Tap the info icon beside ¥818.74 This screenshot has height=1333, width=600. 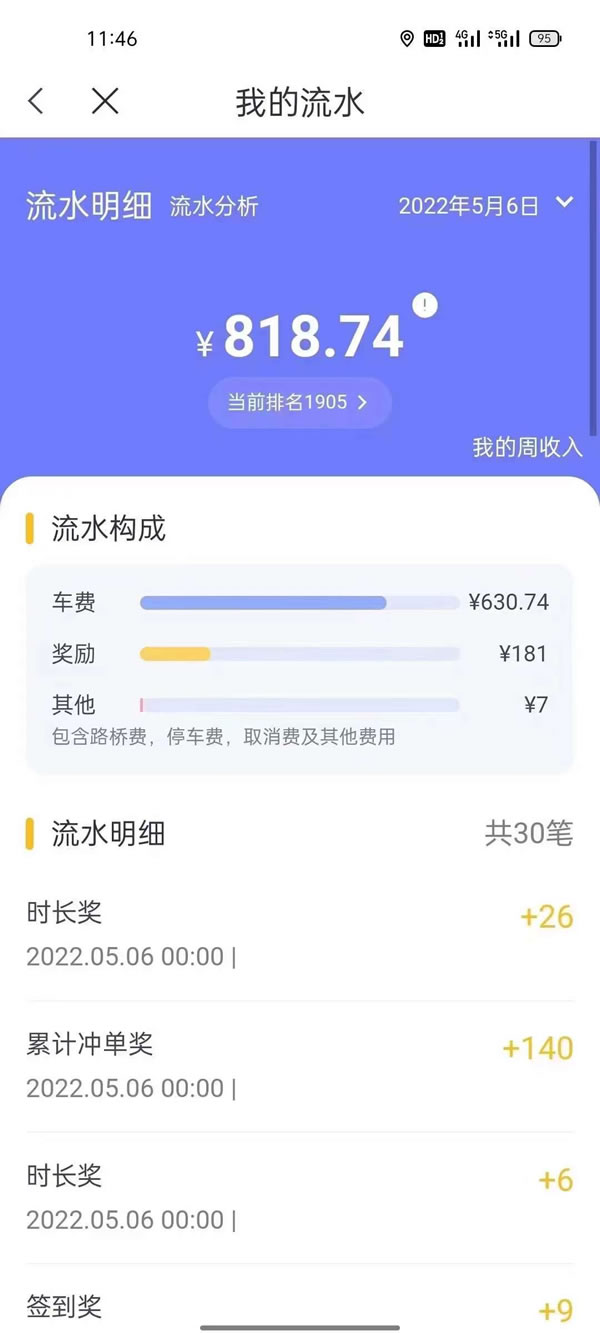[x=425, y=305]
